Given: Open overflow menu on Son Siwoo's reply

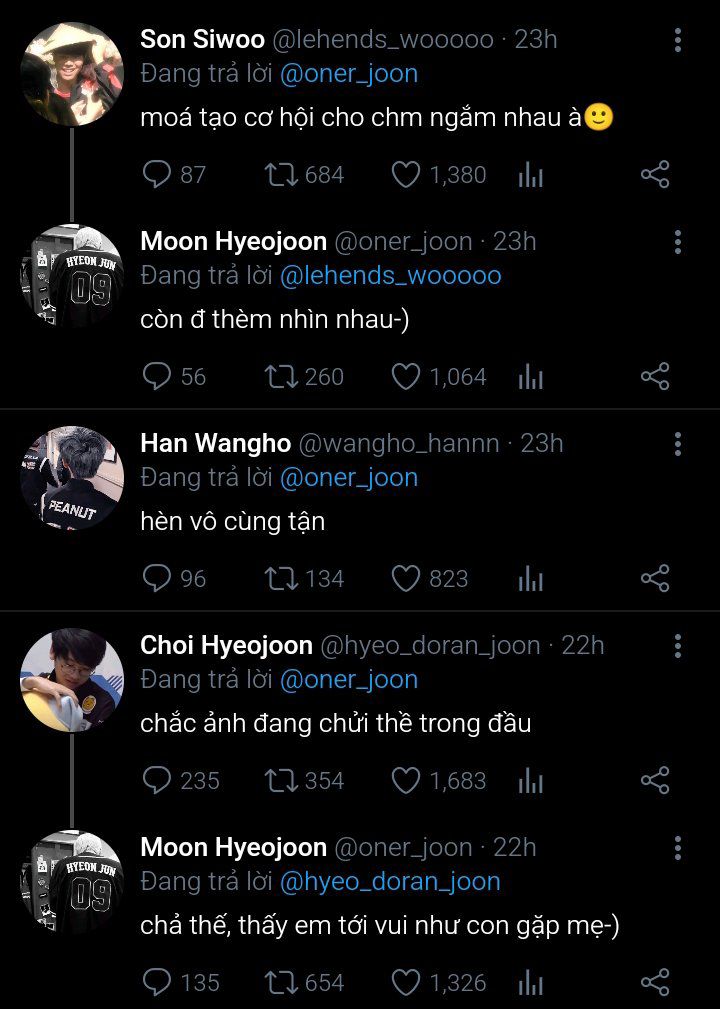Looking at the screenshot, I should [677, 40].
